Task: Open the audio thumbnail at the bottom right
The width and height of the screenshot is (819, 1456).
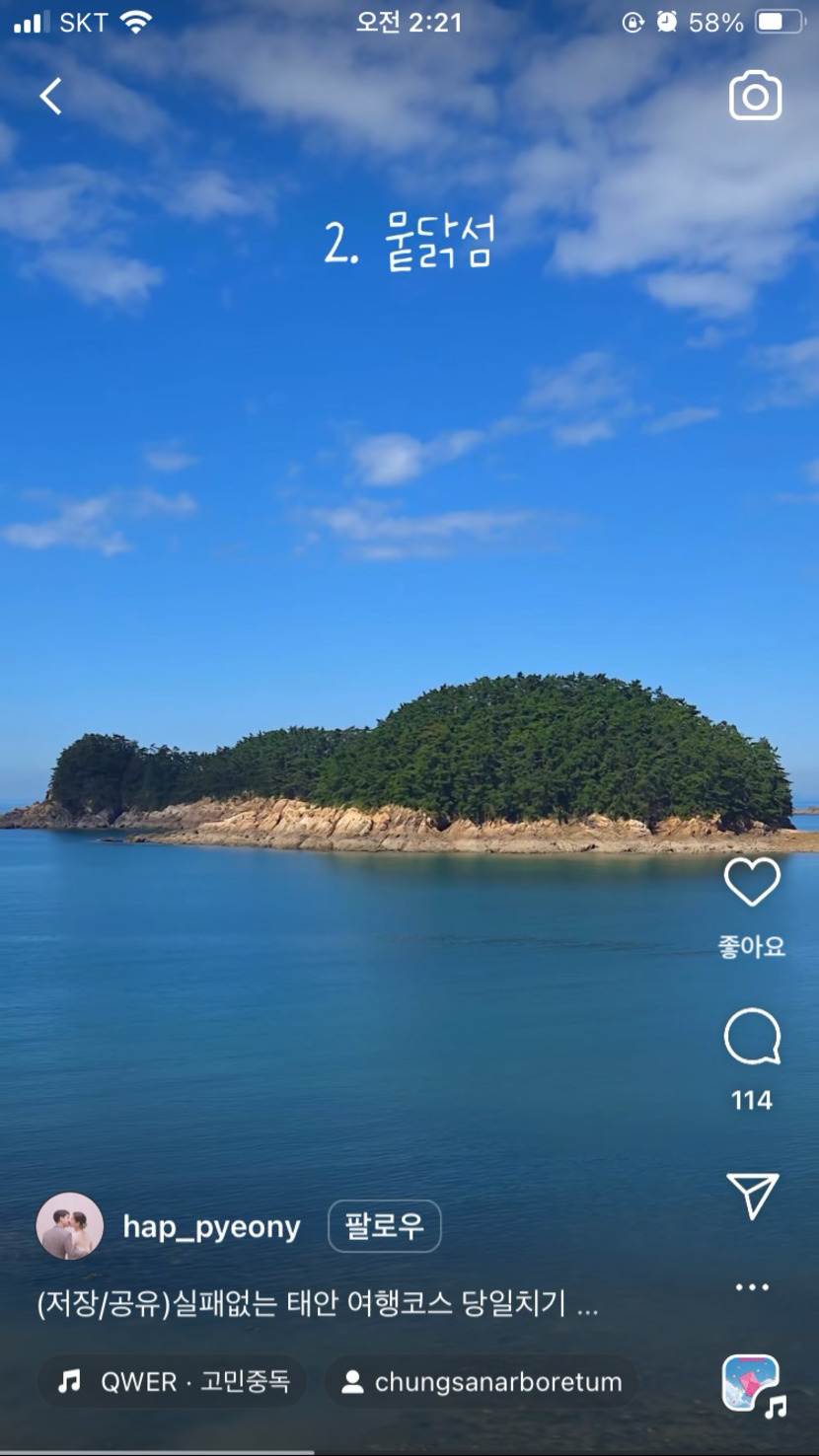Action: (x=752, y=1384)
